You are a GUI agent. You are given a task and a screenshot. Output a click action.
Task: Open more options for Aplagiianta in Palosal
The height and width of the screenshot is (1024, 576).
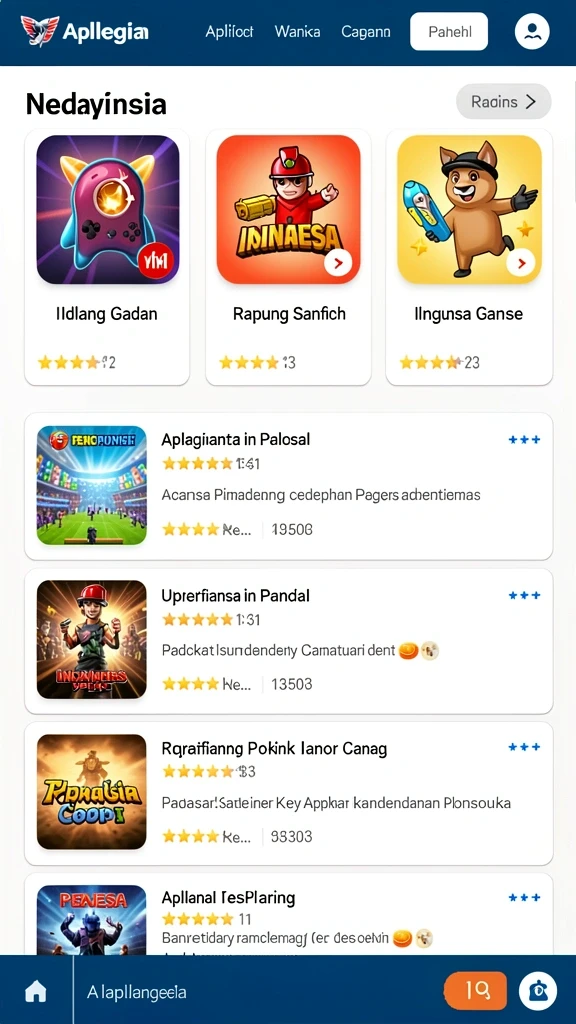[524, 440]
